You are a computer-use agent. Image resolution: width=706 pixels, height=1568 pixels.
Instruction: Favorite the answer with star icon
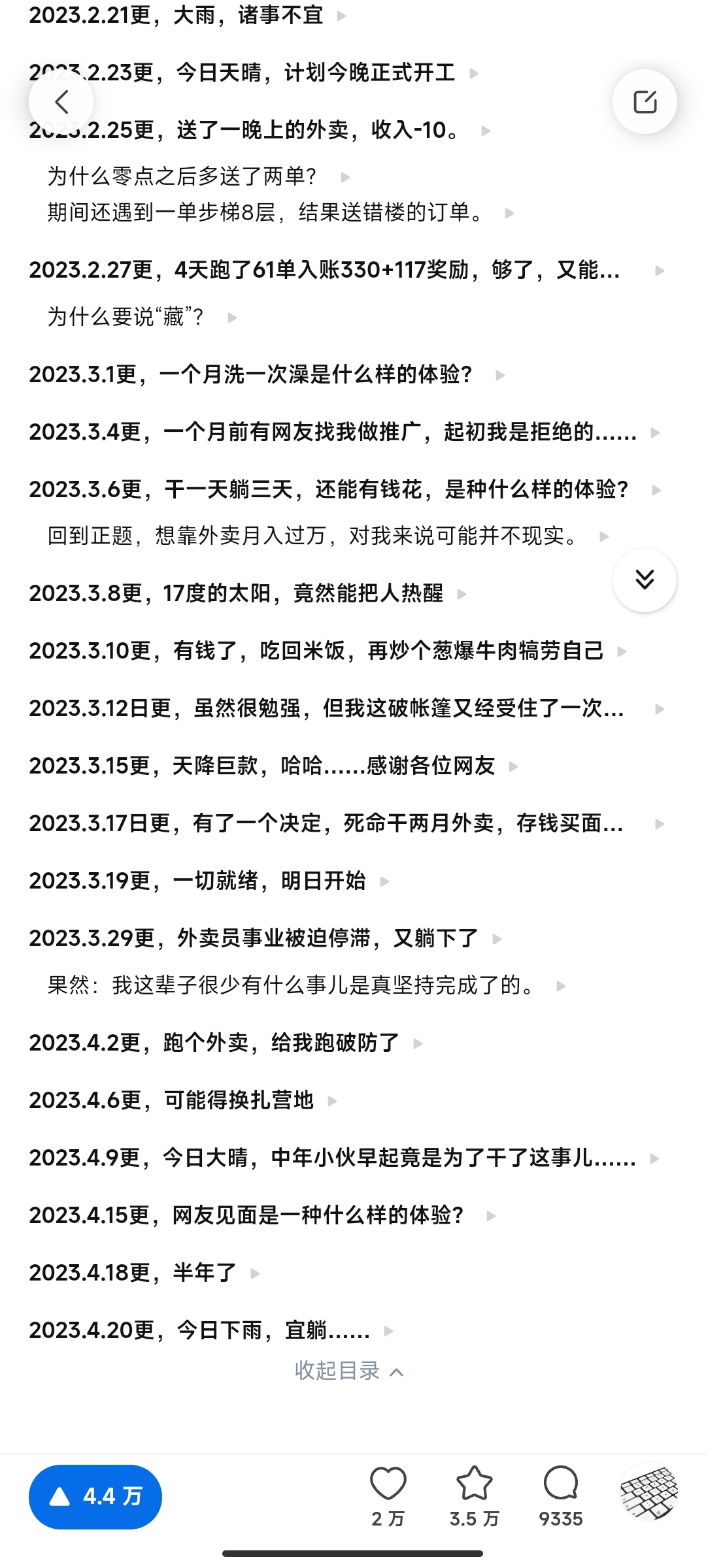[474, 1497]
